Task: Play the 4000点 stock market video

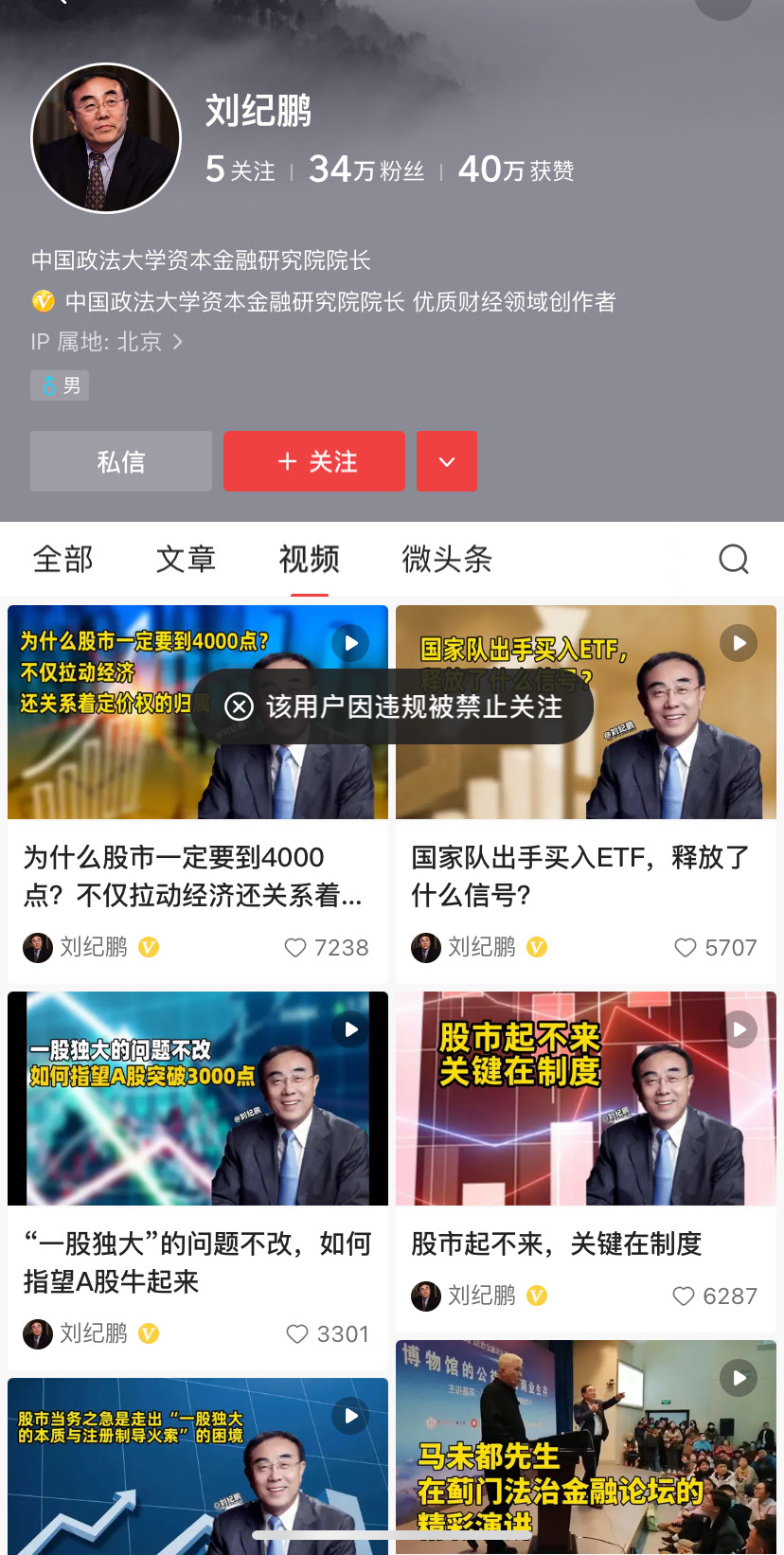Action: [x=350, y=643]
